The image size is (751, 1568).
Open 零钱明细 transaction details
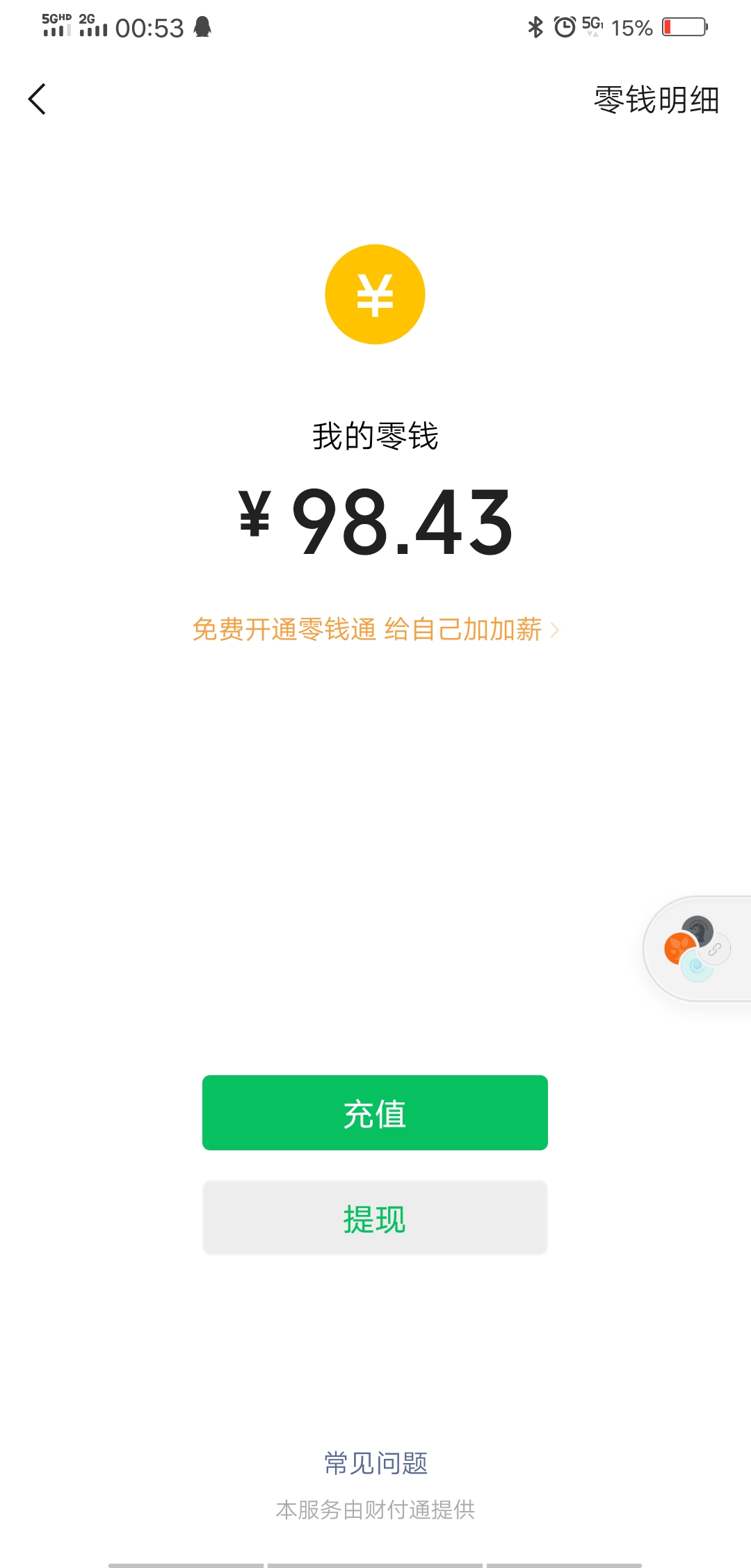click(656, 99)
